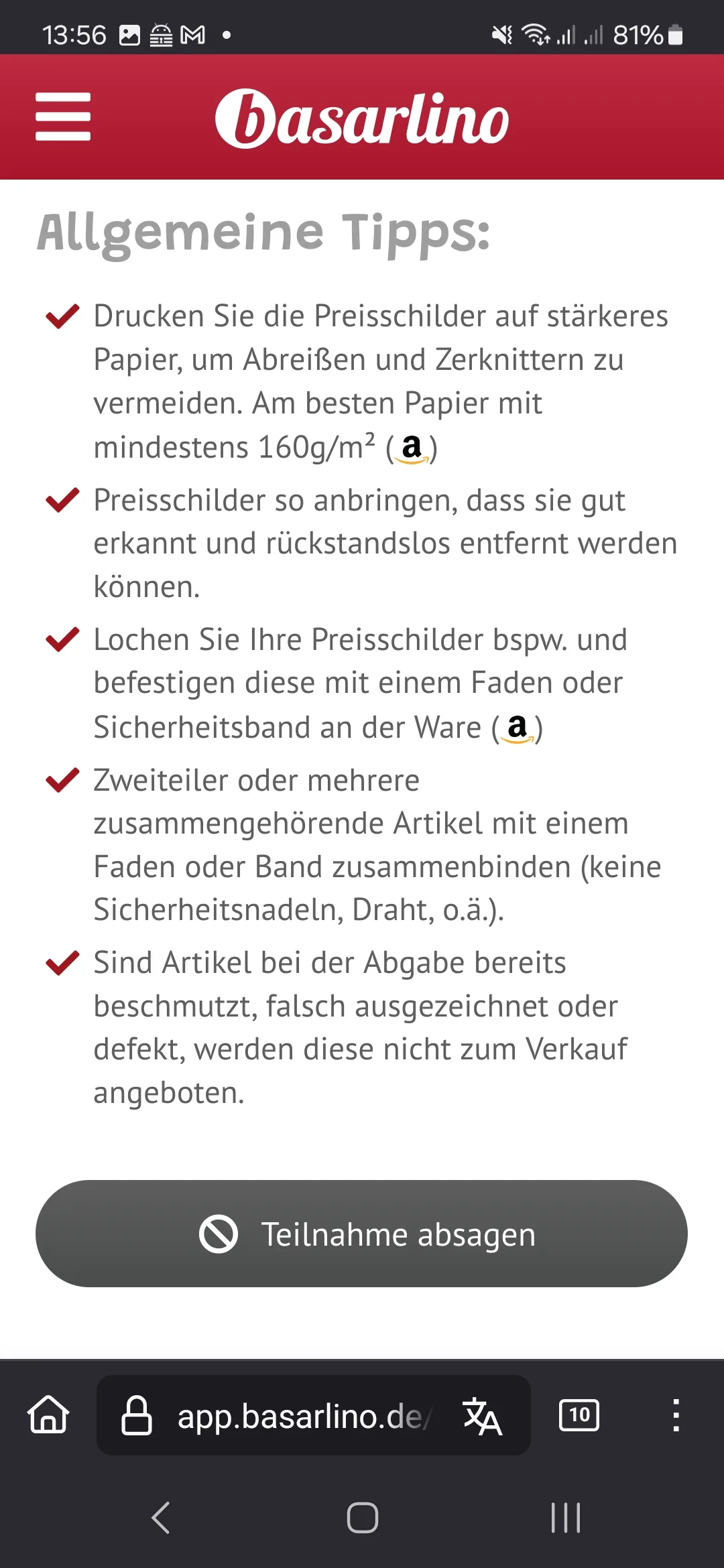
Task: Go back with the system back button
Action: (x=161, y=1518)
